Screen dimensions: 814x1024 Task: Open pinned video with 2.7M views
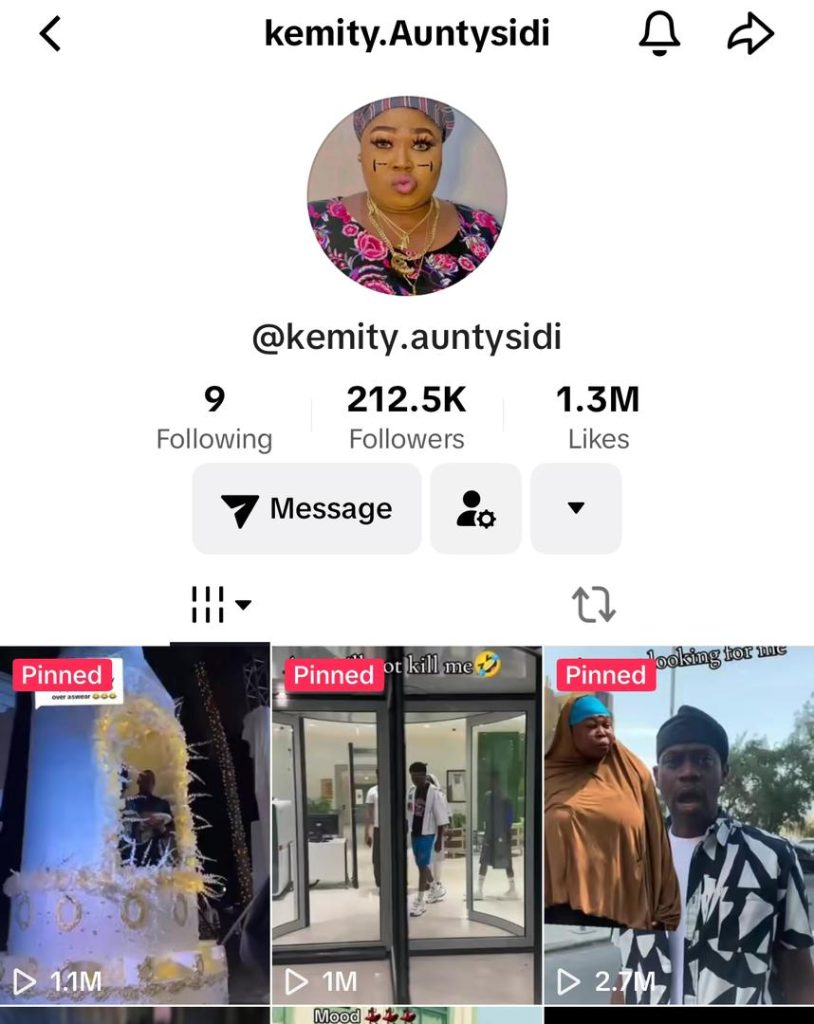point(679,825)
